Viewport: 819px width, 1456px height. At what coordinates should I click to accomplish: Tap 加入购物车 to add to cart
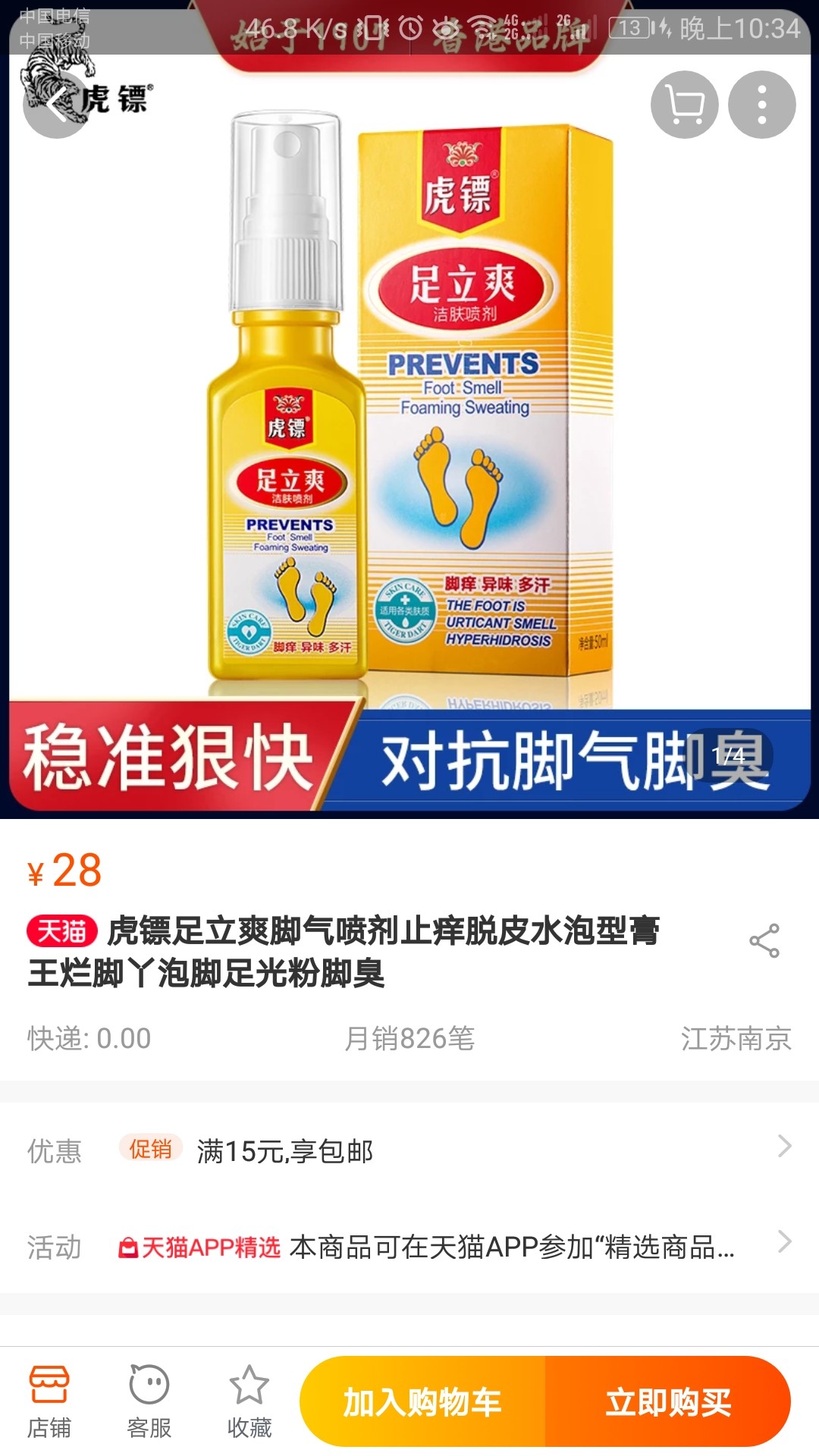[422, 1401]
